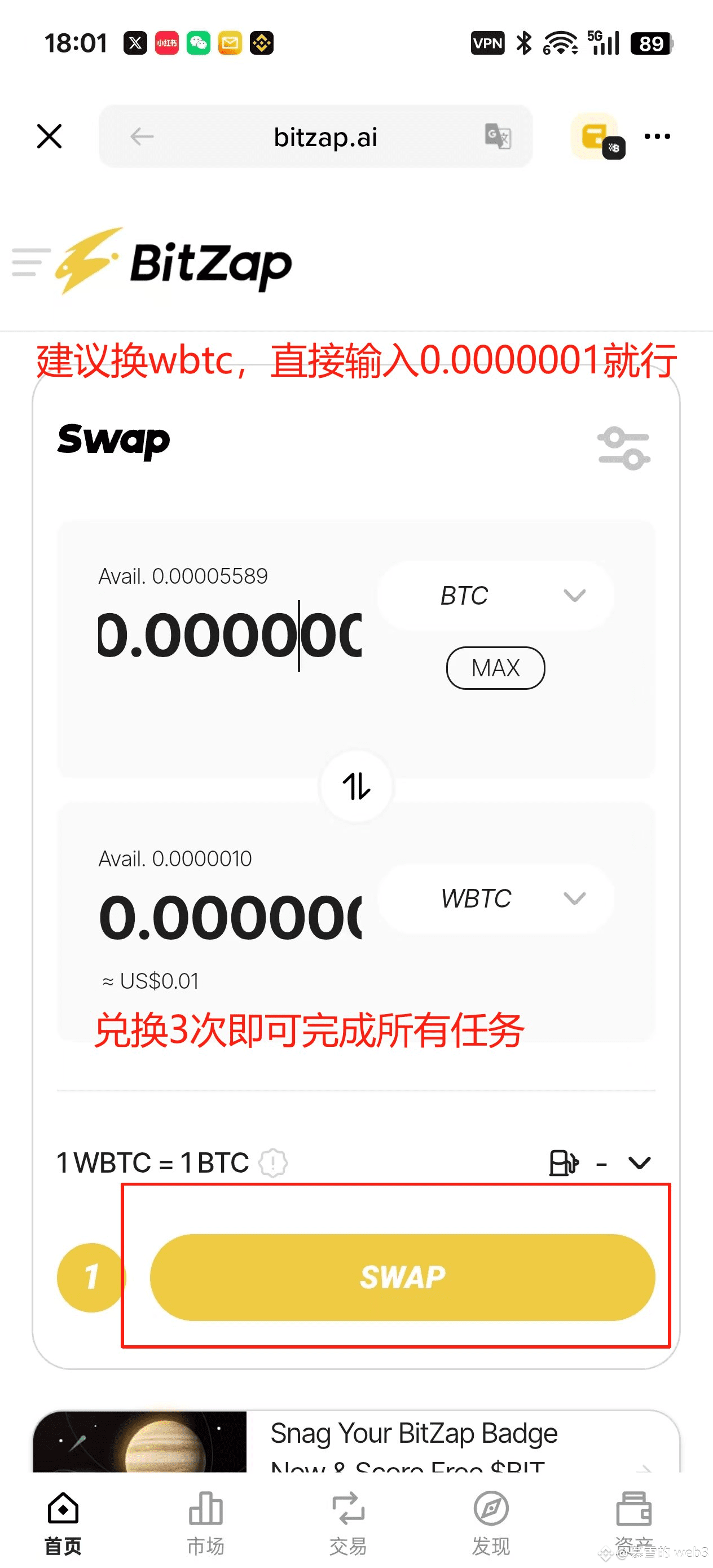The width and height of the screenshot is (713, 1568).
Task: Go back in the browser
Action: coord(142,136)
